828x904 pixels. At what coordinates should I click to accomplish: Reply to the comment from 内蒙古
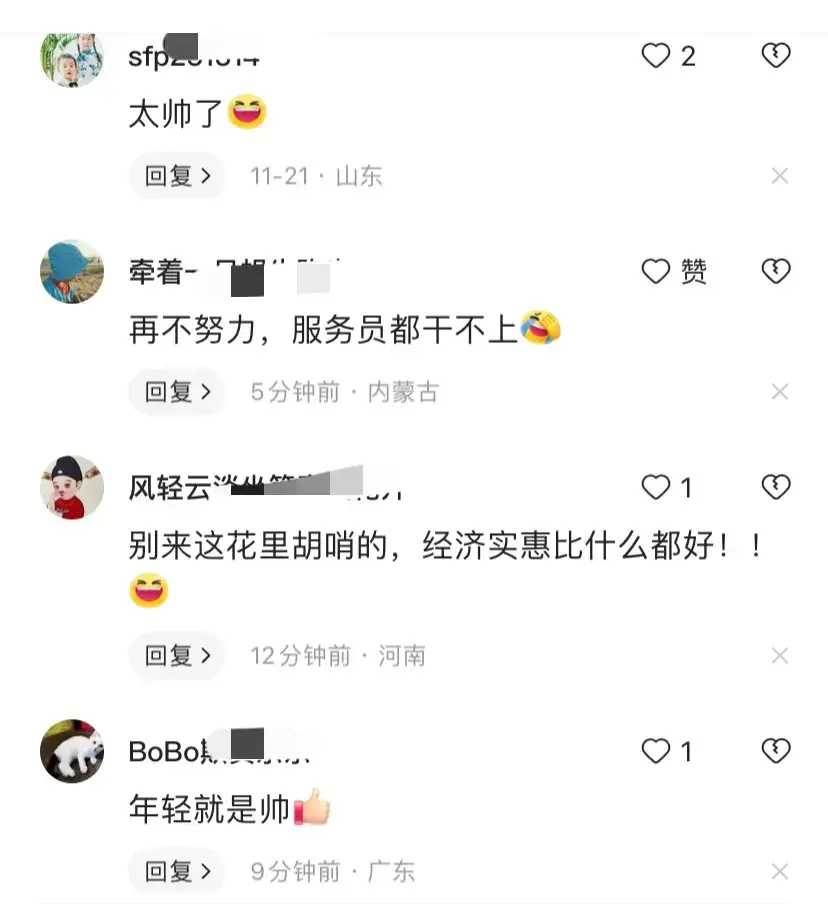(x=178, y=392)
